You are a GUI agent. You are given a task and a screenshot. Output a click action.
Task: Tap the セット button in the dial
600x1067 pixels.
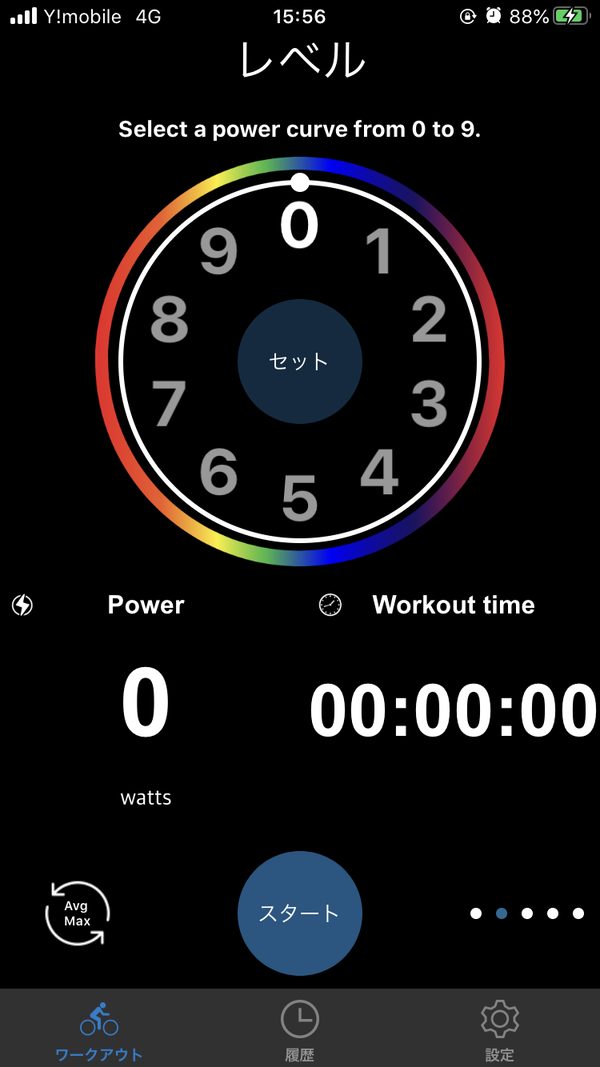click(x=299, y=361)
